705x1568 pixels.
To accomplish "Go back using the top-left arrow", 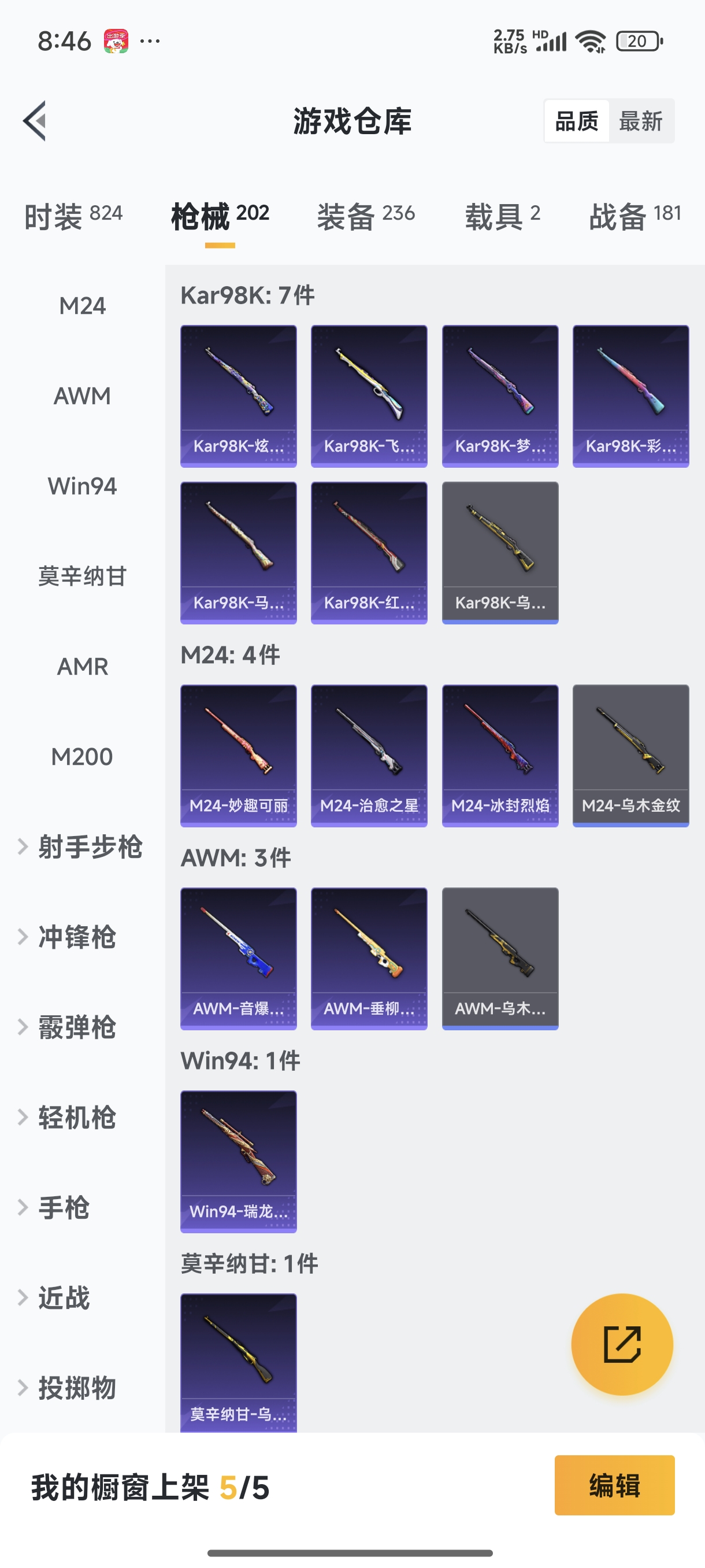I will coord(35,120).
